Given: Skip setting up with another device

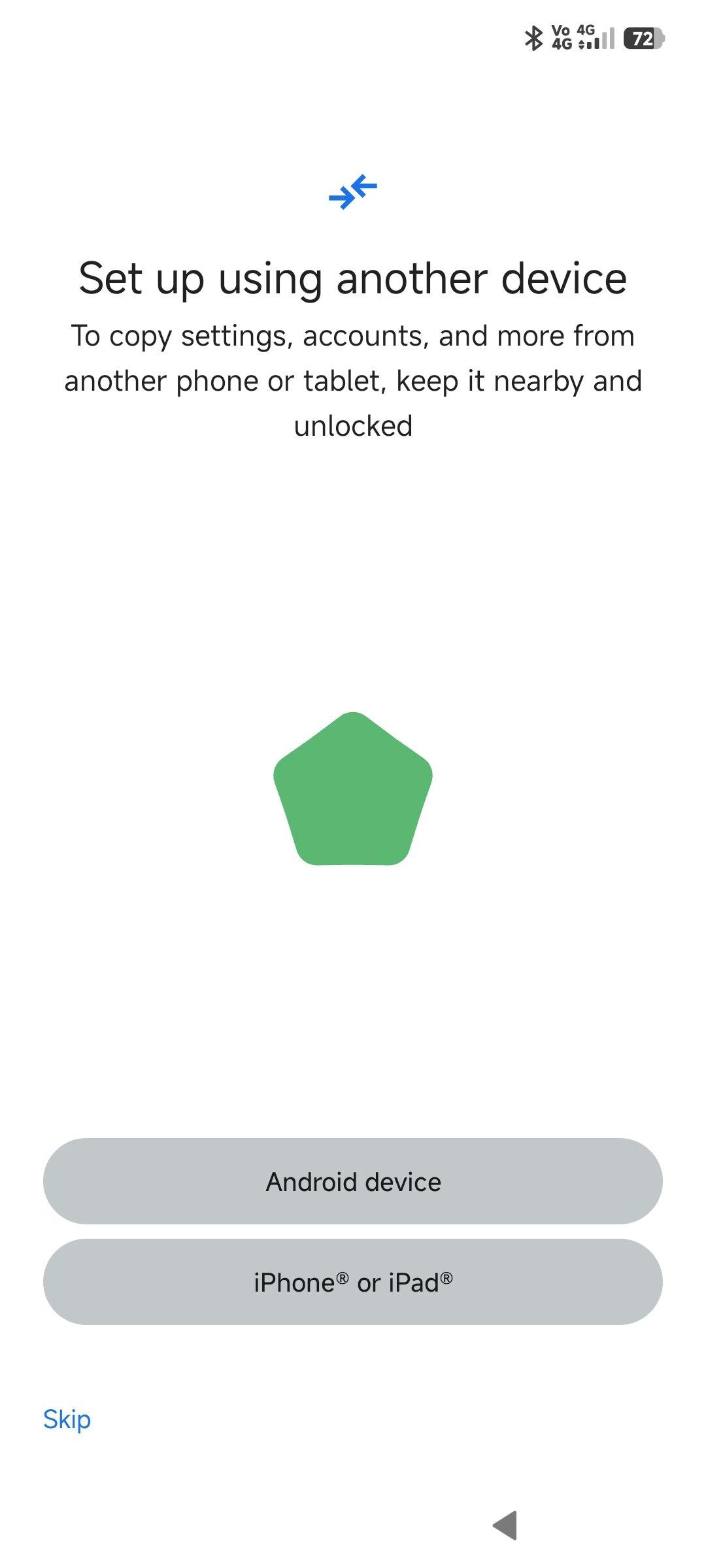Looking at the screenshot, I should [67, 1420].
